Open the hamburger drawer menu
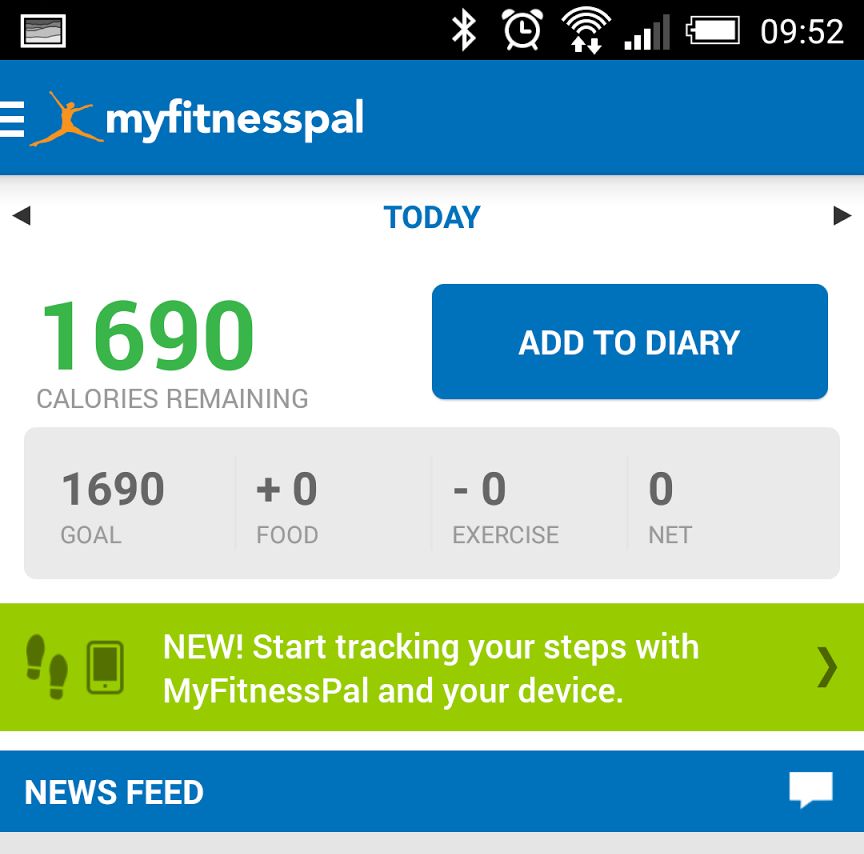Screen dimensions: 864x854 pyautogui.click(x=12, y=118)
